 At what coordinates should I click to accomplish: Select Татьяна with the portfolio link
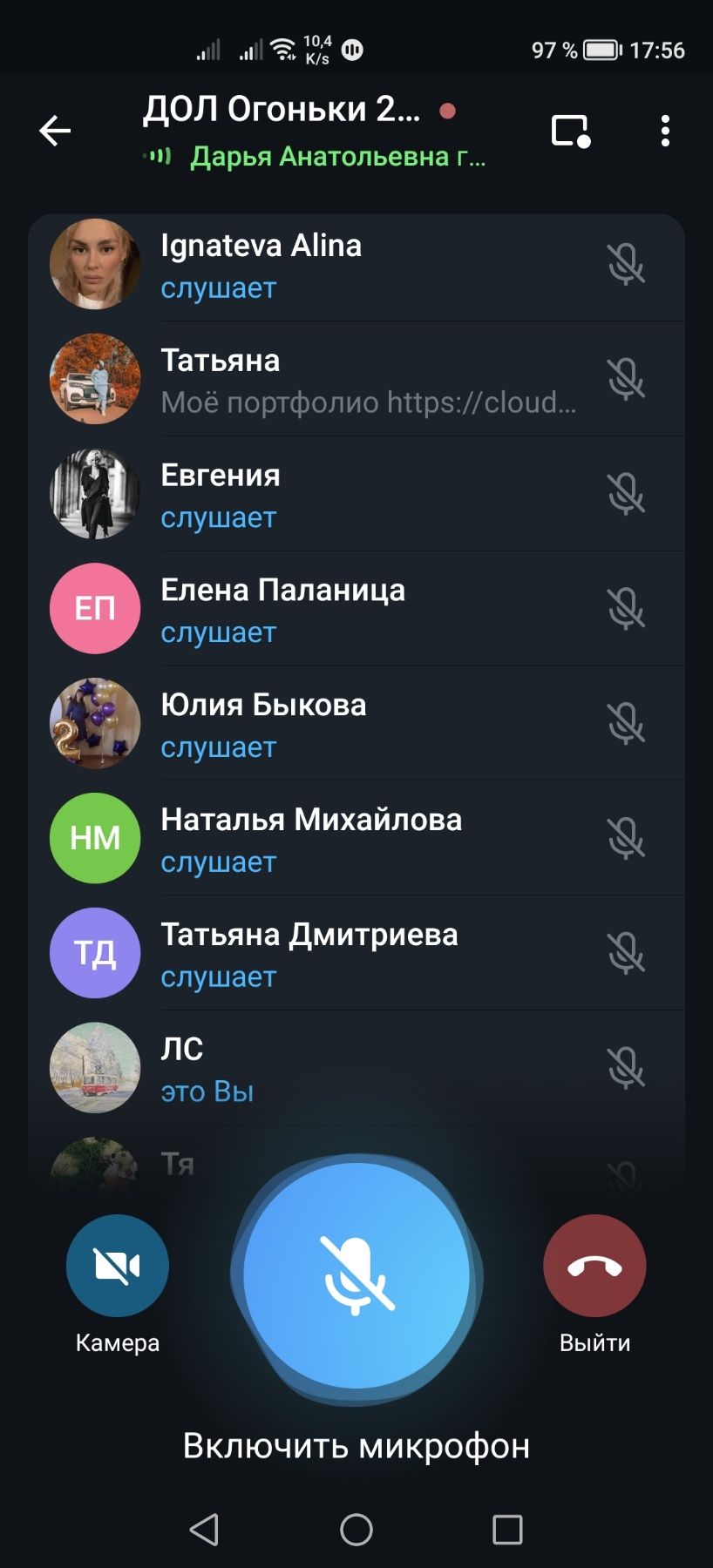(x=349, y=380)
